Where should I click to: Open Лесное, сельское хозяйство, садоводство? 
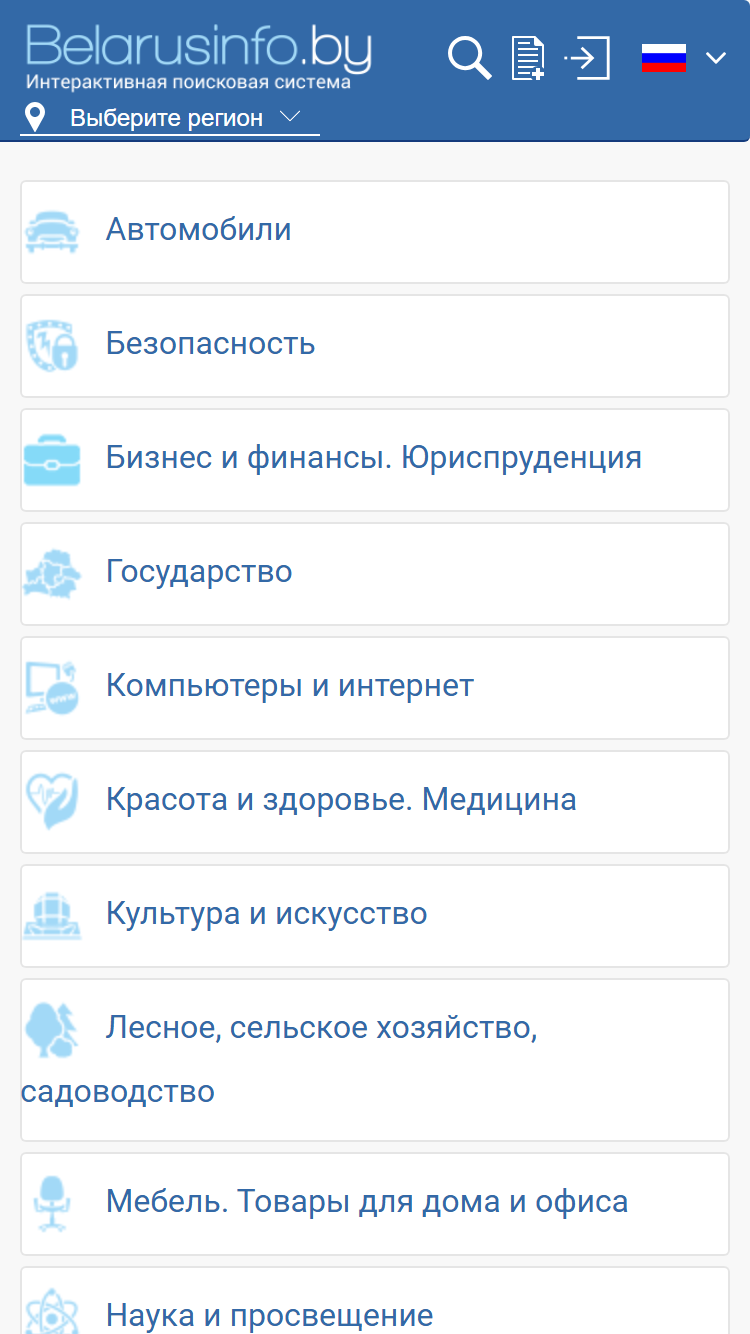click(x=375, y=1060)
